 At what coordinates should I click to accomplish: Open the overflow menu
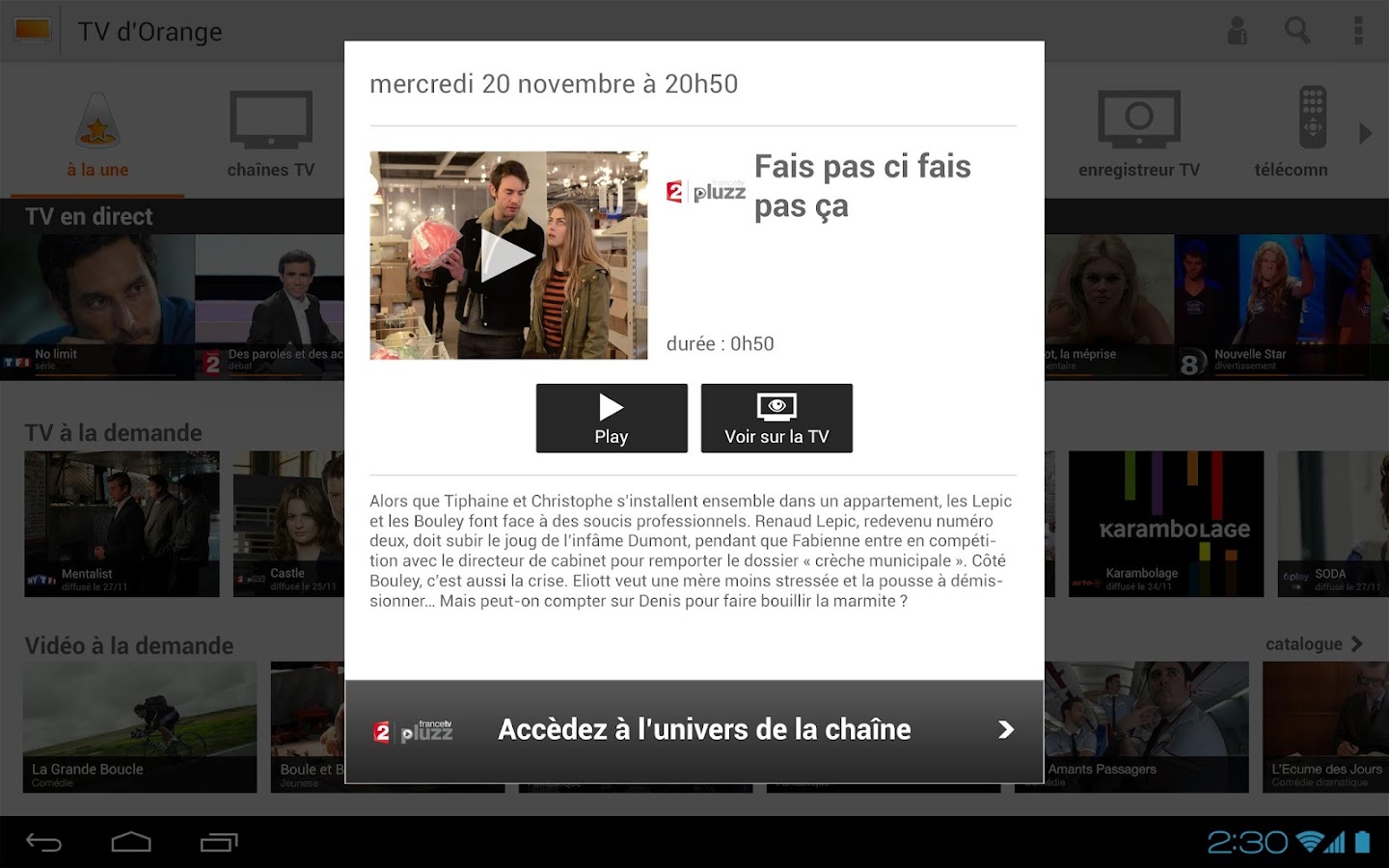pos(1358,31)
